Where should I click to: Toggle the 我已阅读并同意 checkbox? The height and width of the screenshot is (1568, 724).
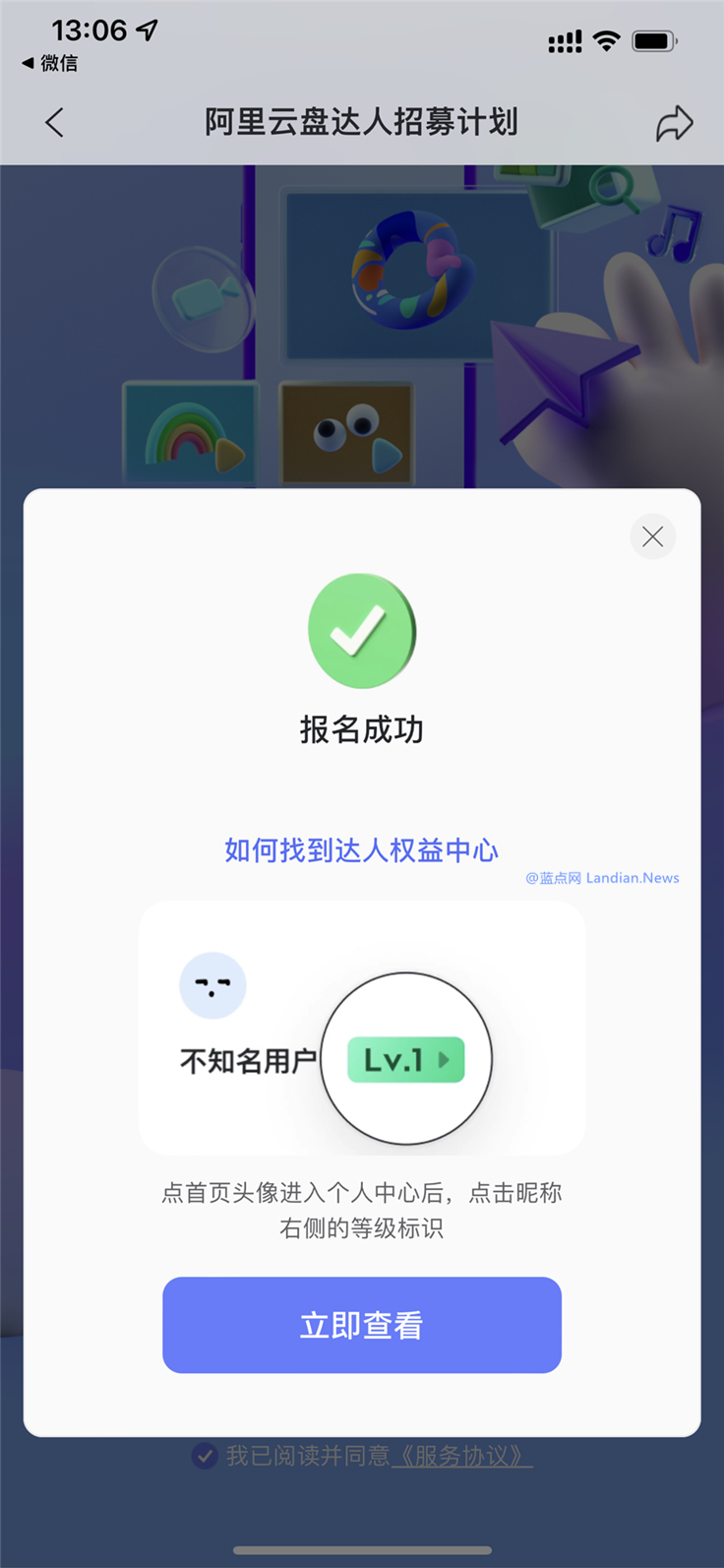(x=205, y=1456)
